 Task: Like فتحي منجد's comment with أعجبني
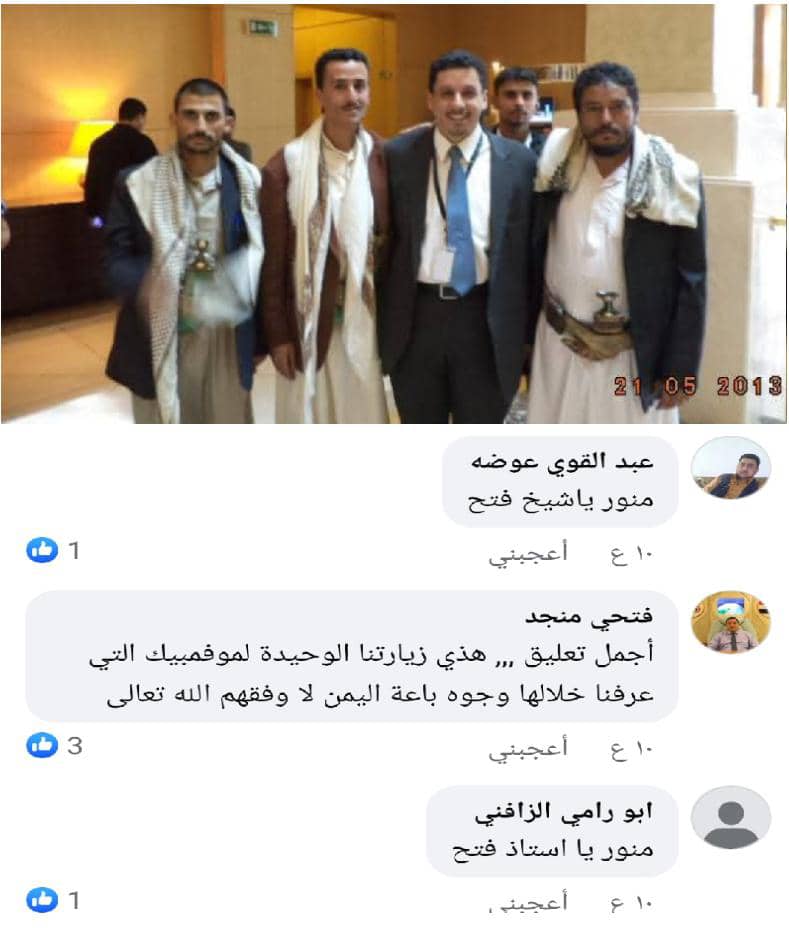coord(529,750)
